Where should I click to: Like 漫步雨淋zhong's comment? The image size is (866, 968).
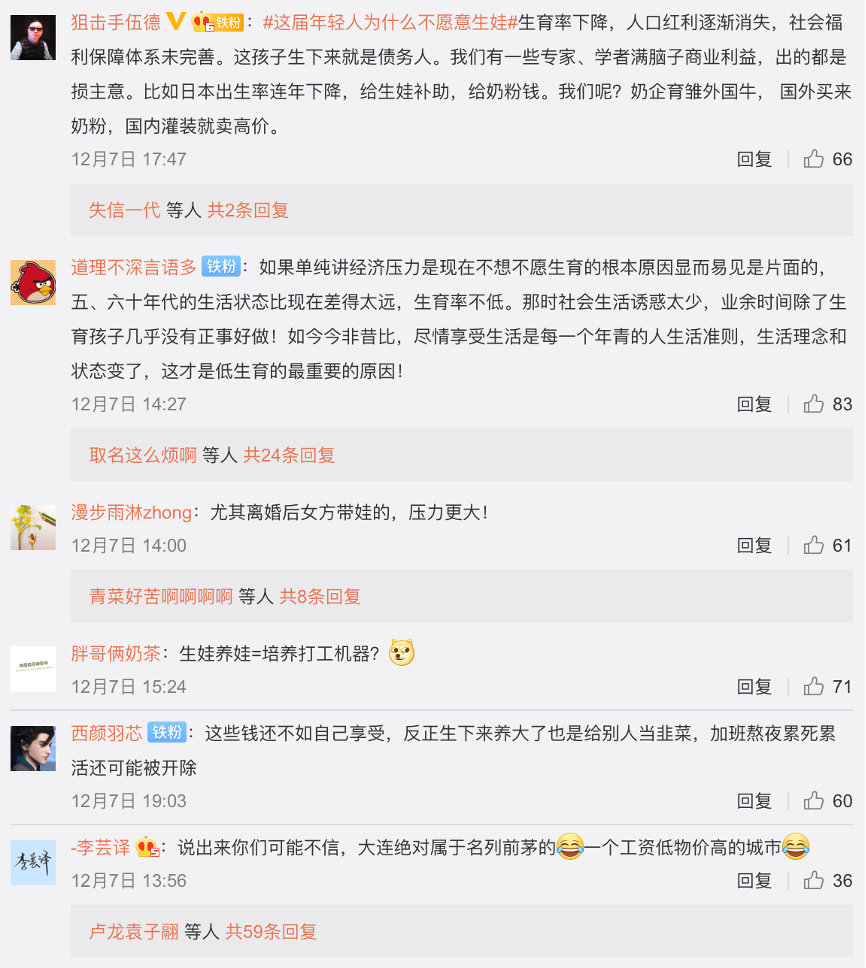(x=814, y=545)
